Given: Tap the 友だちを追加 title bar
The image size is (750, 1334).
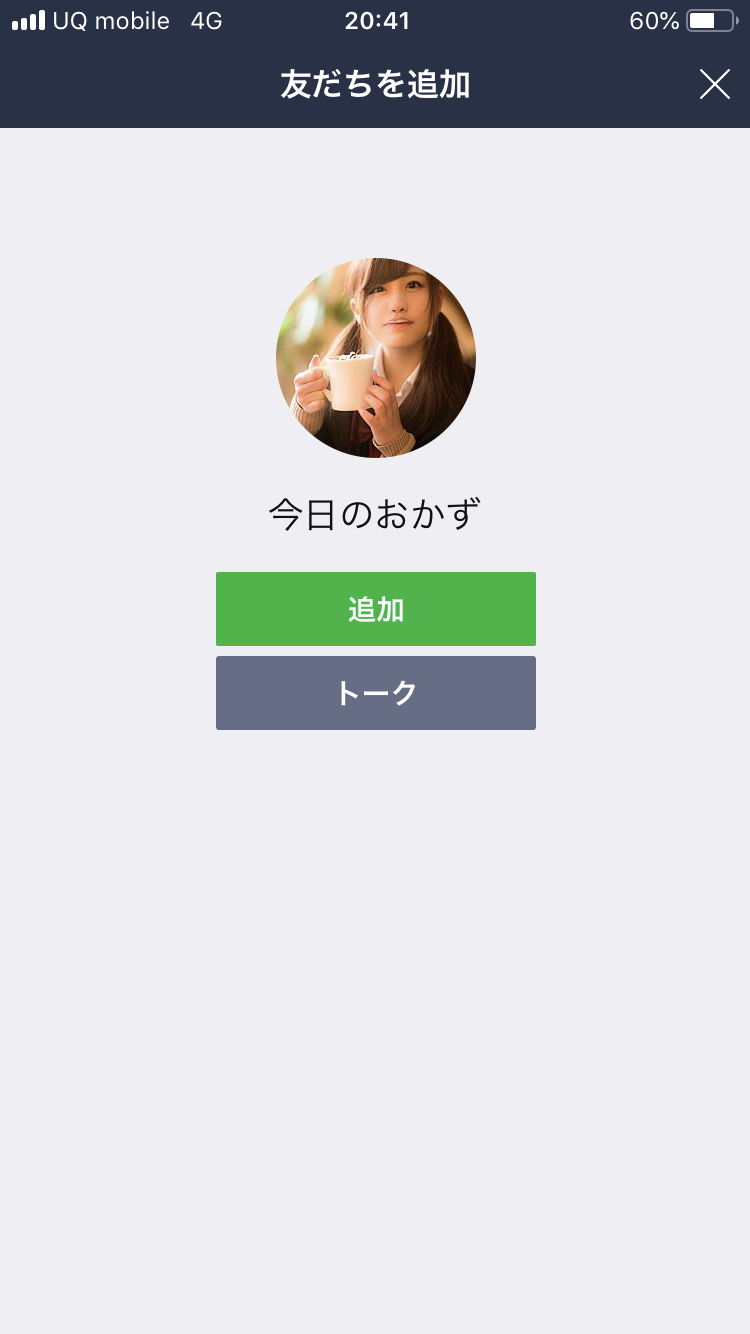Looking at the screenshot, I should click(375, 84).
